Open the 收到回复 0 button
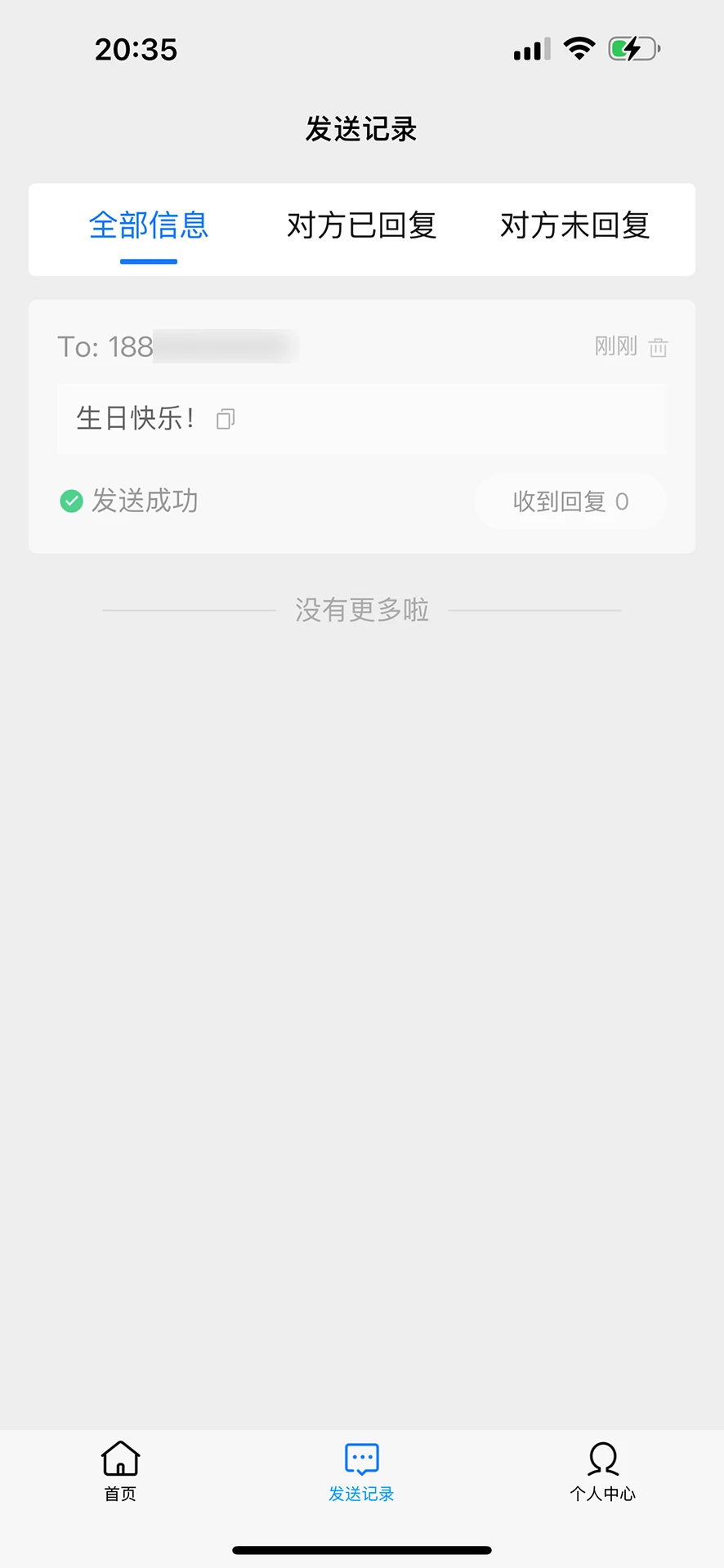 570,501
